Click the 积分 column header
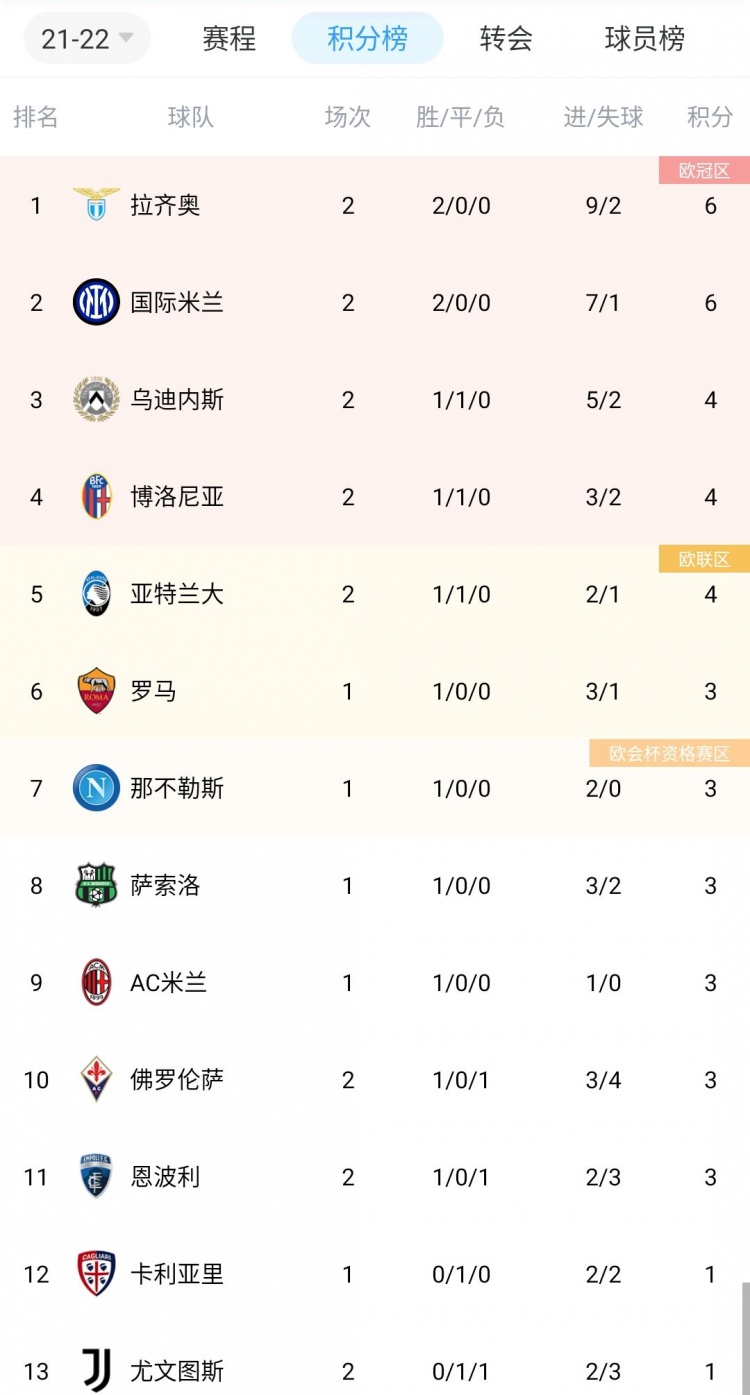 pos(709,117)
